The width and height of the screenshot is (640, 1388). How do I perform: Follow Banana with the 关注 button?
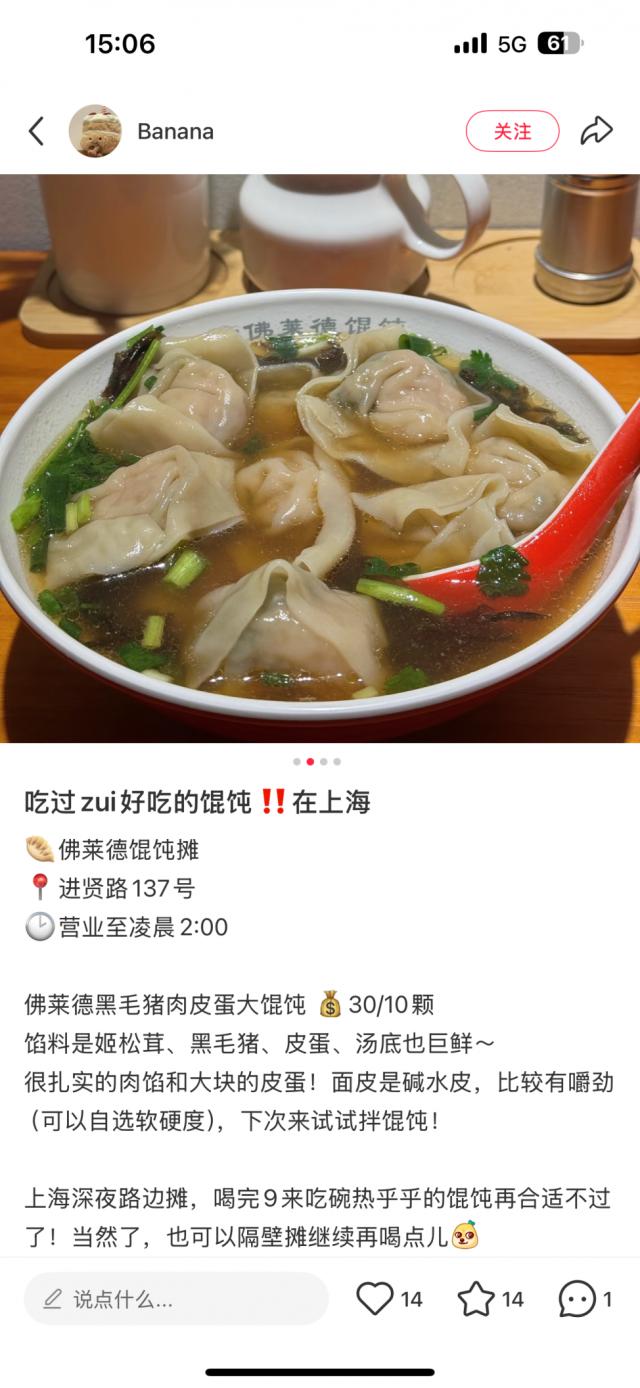pos(512,131)
